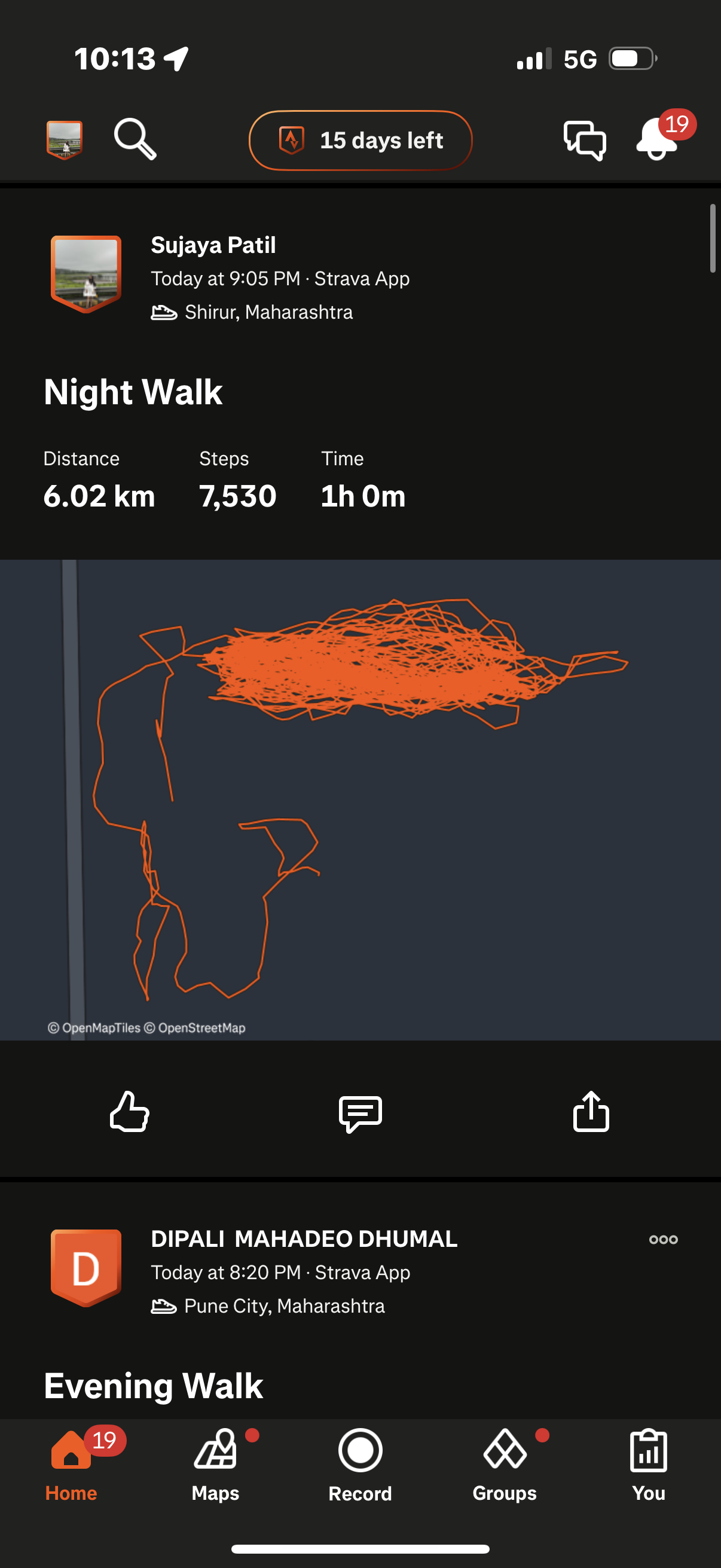Image resolution: width=721 pixels, height=1568 pixels.
Task: Open the notifications bell
Action: click(x=657, y=139)
